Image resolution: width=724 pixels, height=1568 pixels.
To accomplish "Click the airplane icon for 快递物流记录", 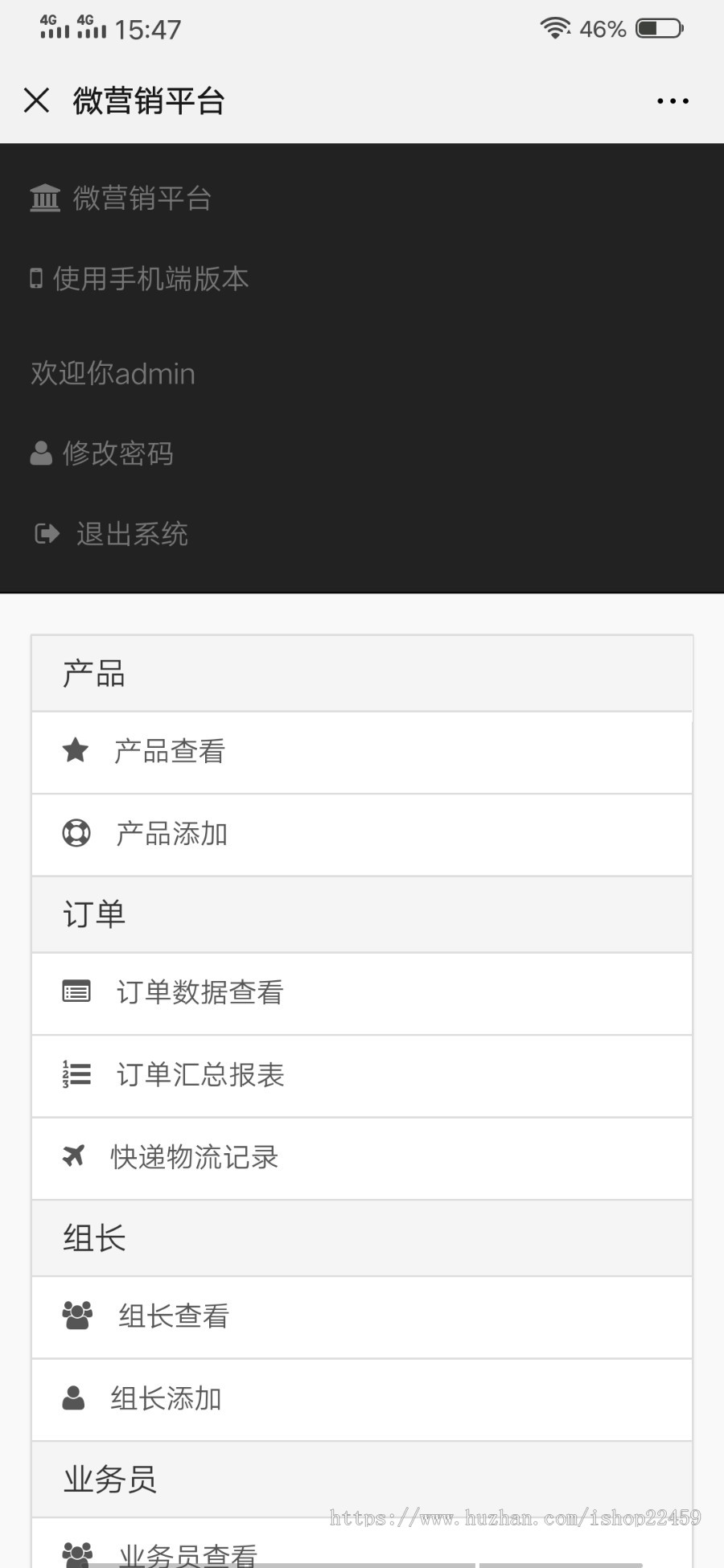I will tap(75, 1157).
